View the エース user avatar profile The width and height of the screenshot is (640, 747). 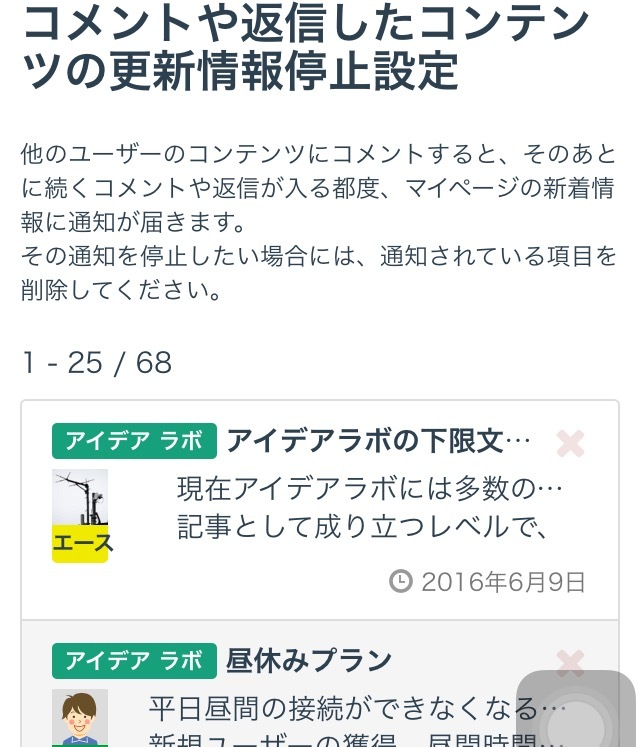pyautogui.click(x=80, y=516)
